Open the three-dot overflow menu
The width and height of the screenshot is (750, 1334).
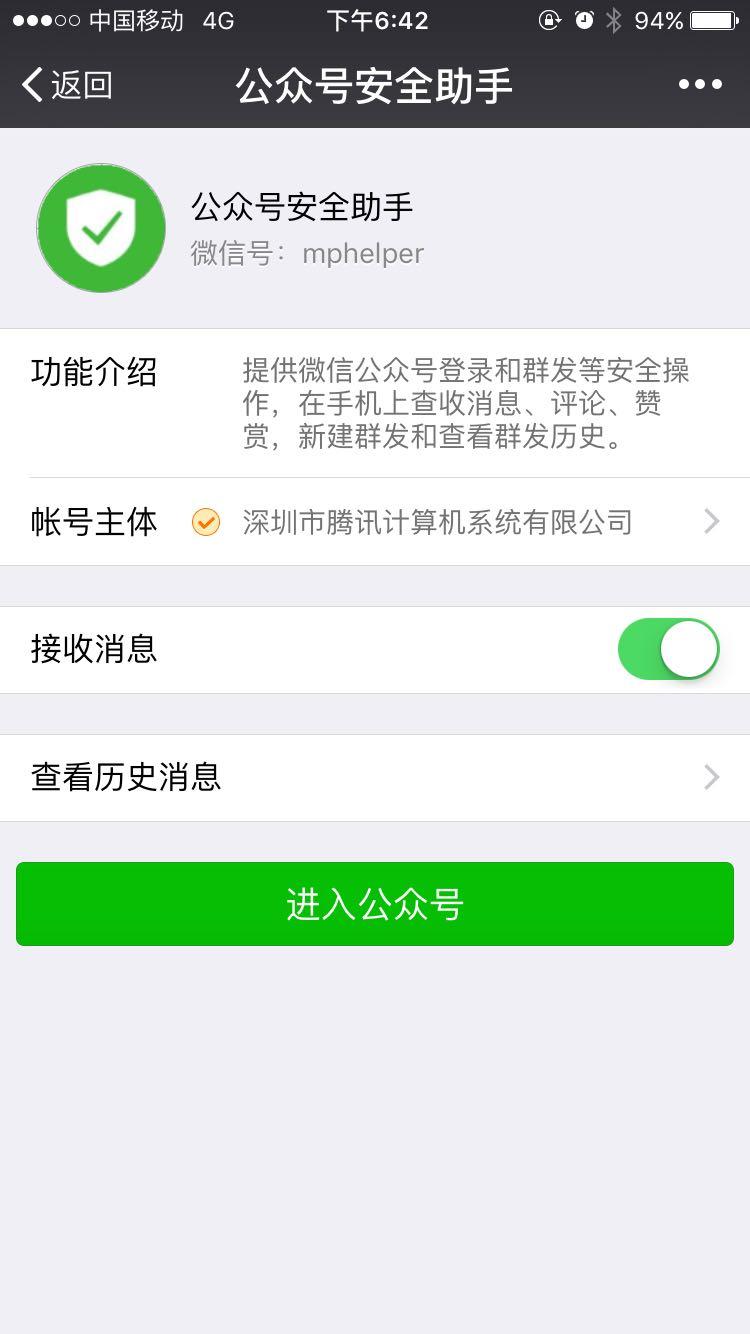[x=700, y=85]
